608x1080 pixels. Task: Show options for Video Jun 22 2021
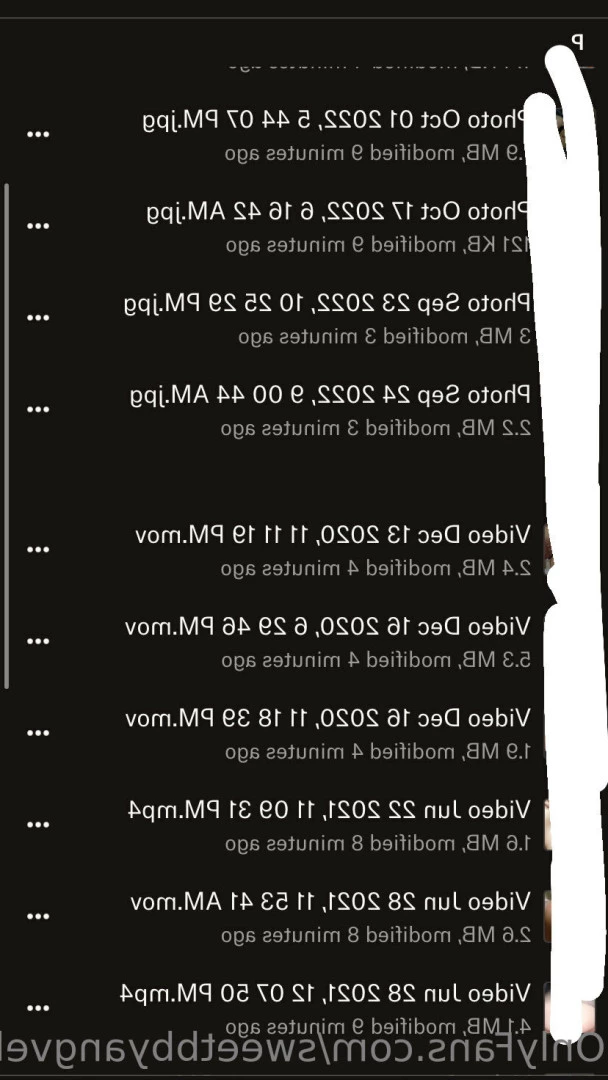coord(38,824)
